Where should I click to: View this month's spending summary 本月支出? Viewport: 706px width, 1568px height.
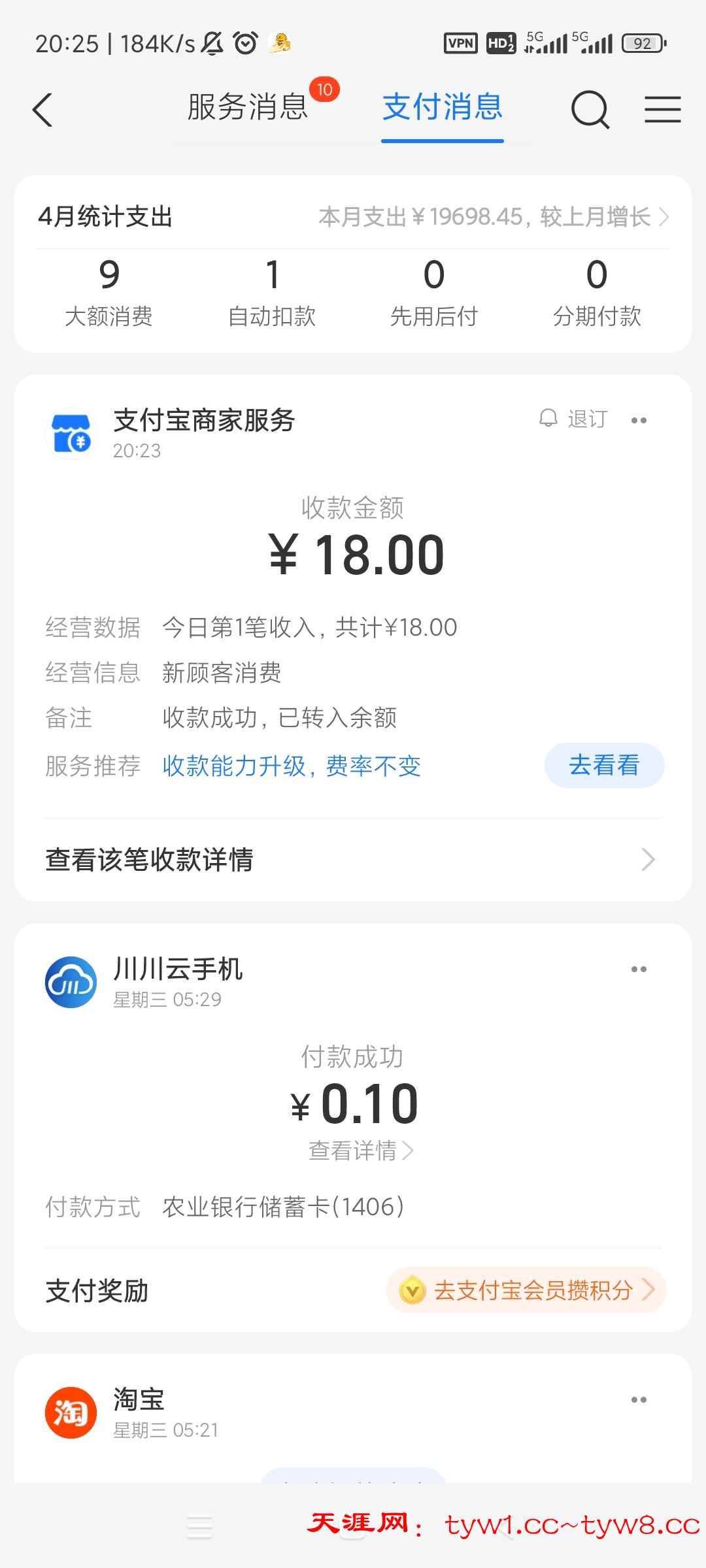[494, 217]
